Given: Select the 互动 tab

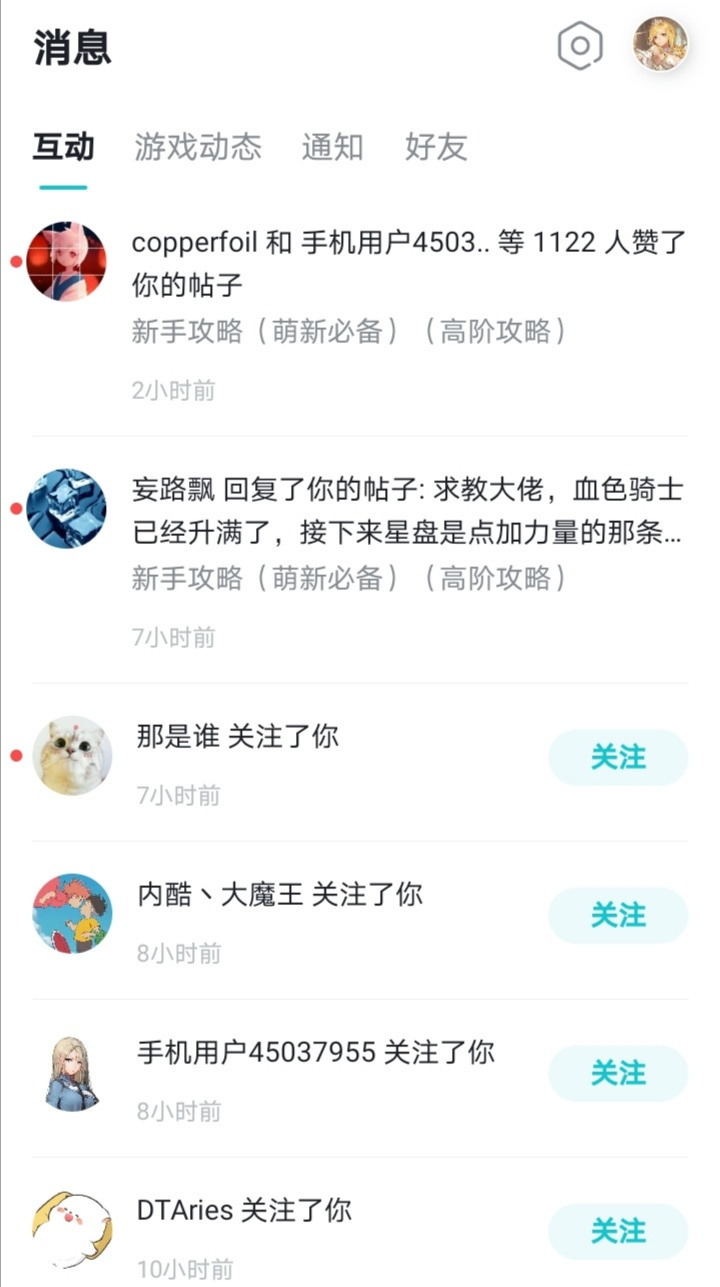Looking at the screenshot, I should coord(63,147).
